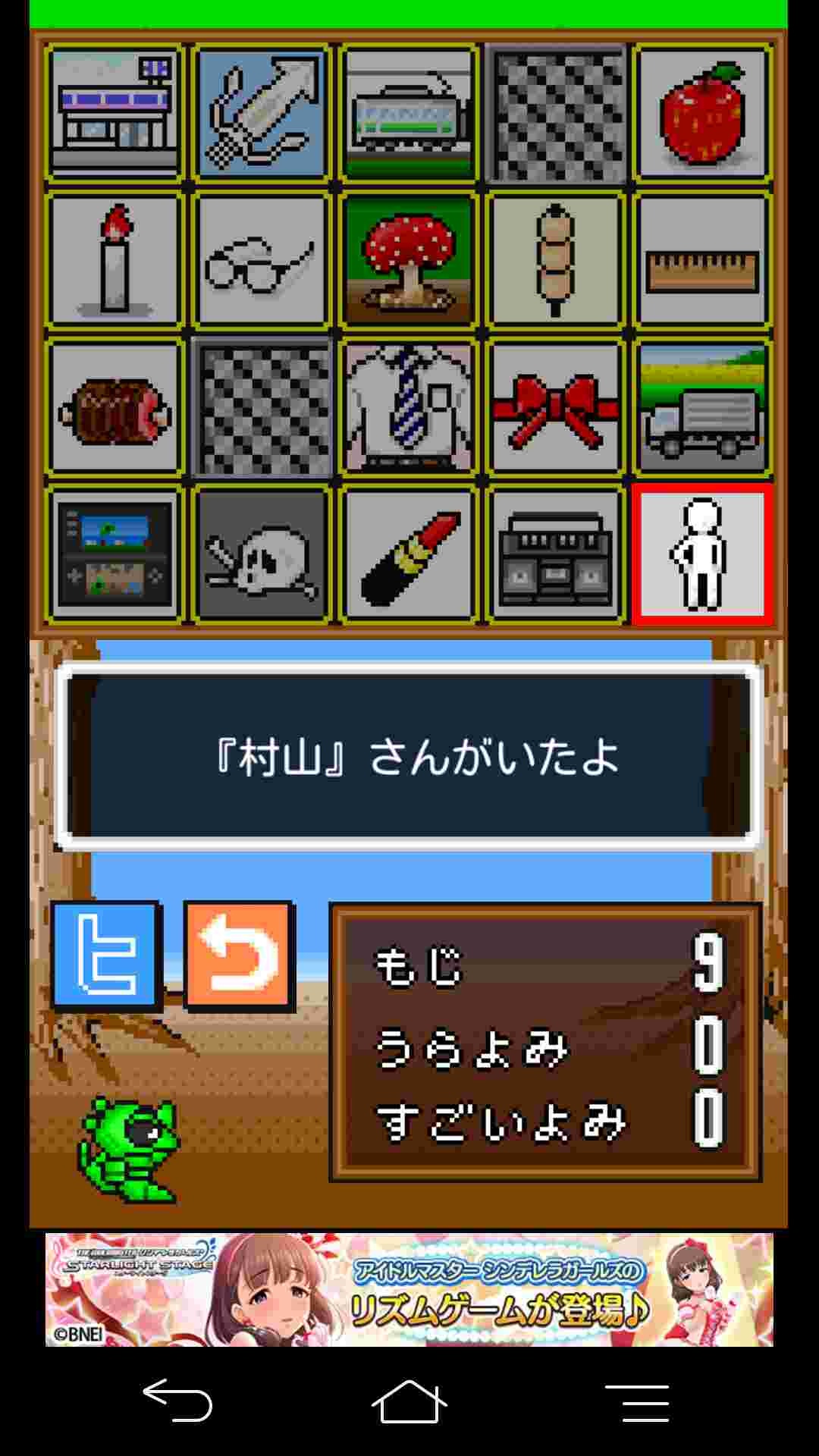
Task: Select the red apple tile
Action: [x=703, y=113]
